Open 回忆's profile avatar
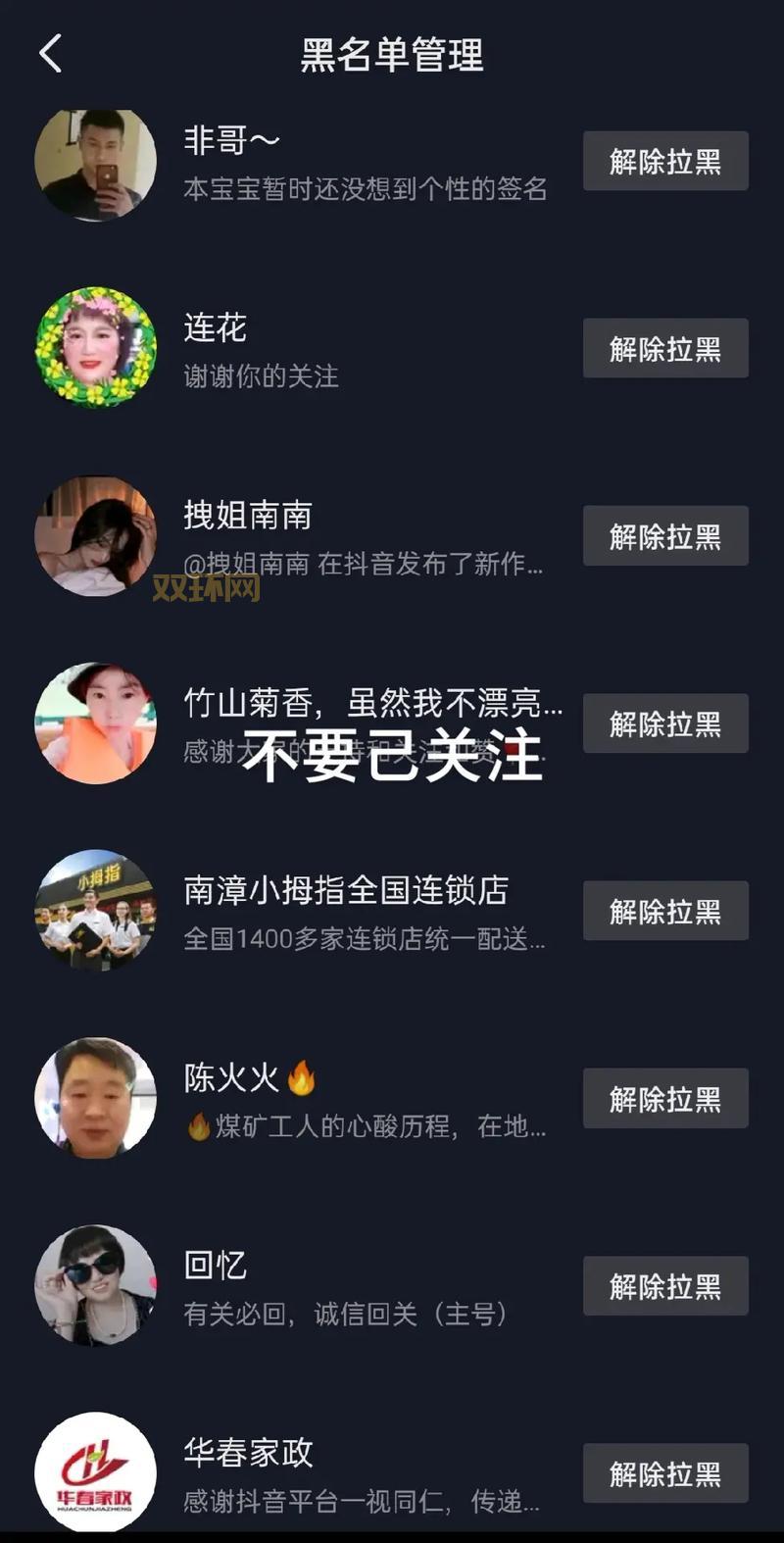 pos(95,1285)
